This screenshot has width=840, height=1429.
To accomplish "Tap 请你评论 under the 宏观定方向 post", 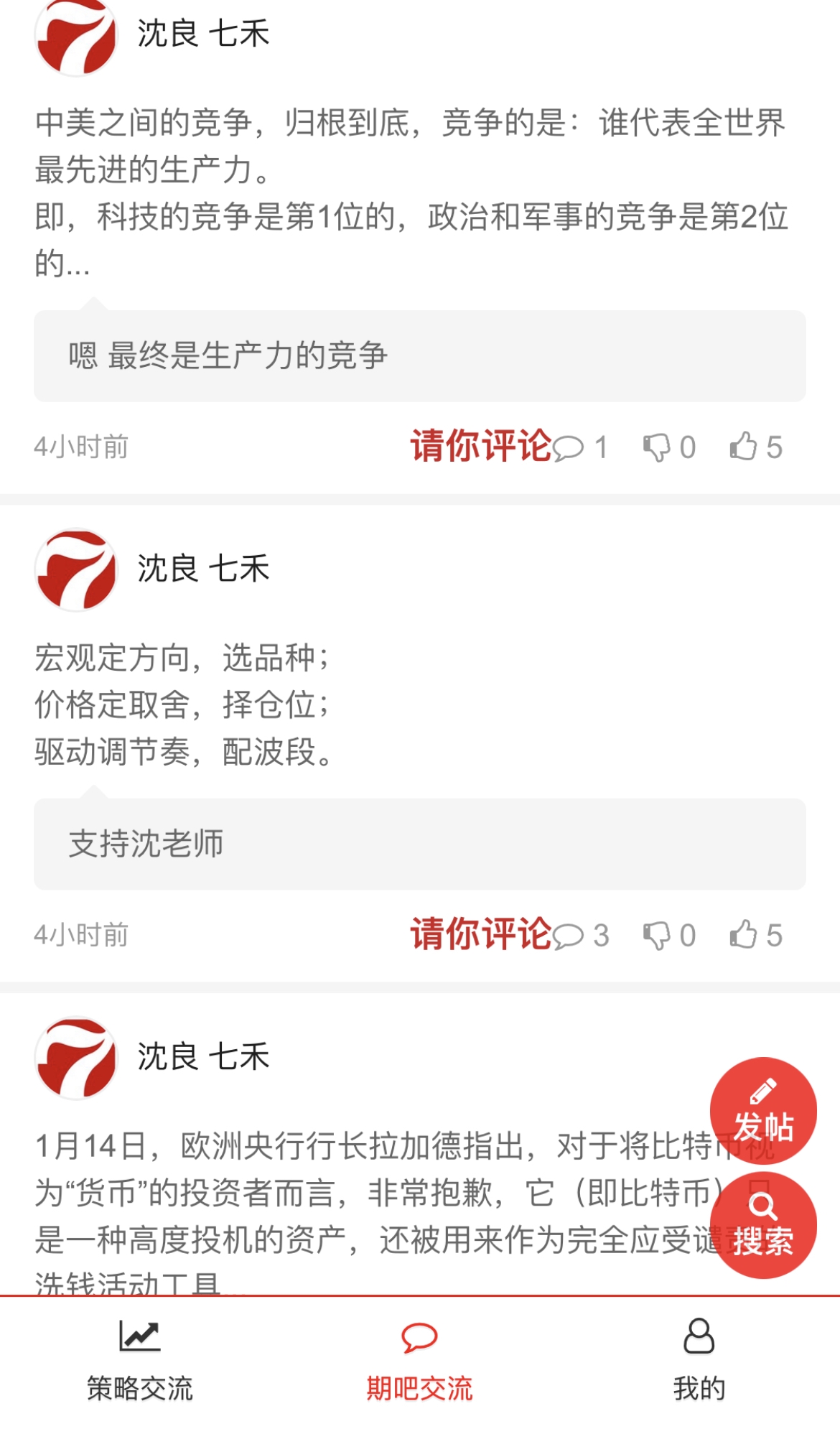I will pyautogui.click(x=480, y=934).
